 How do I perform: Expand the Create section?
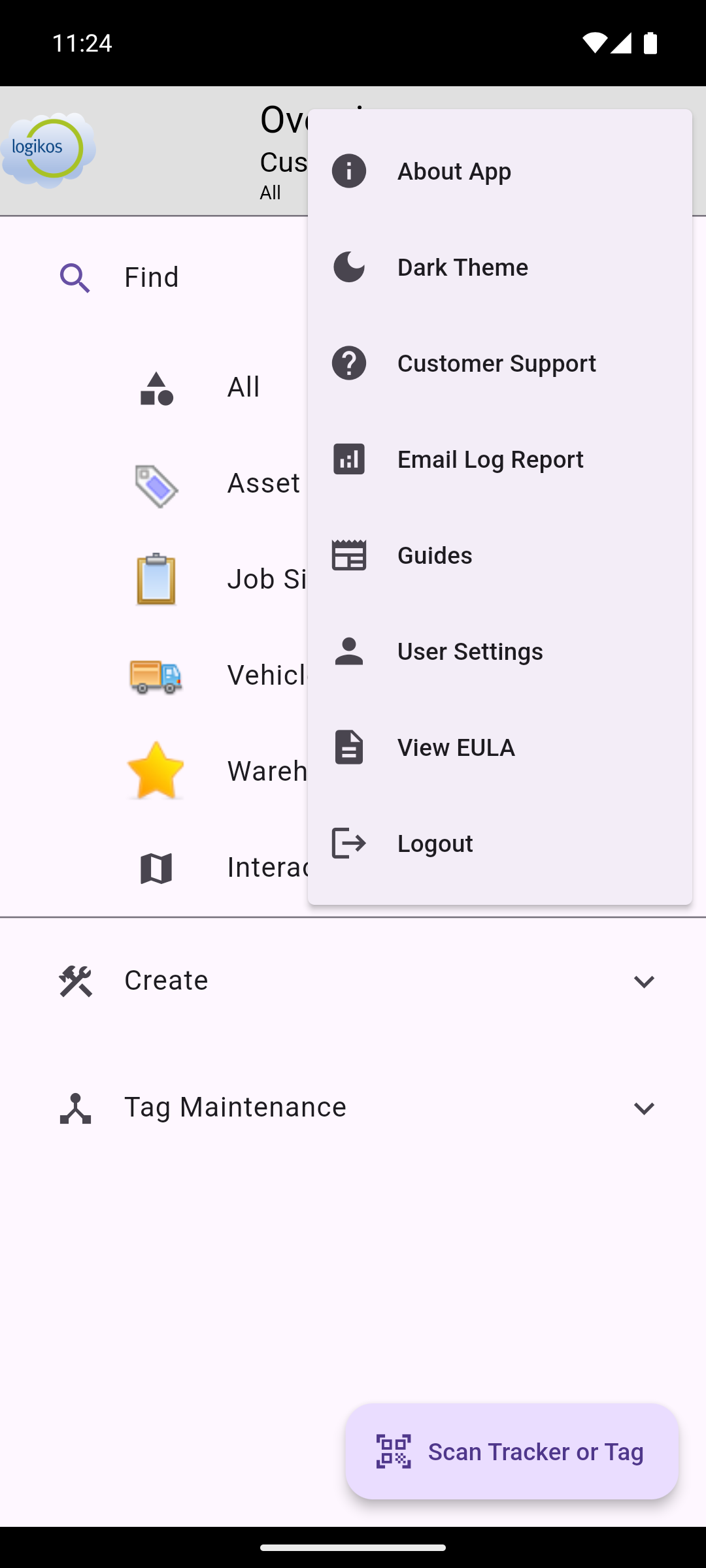tap(353, 981)
